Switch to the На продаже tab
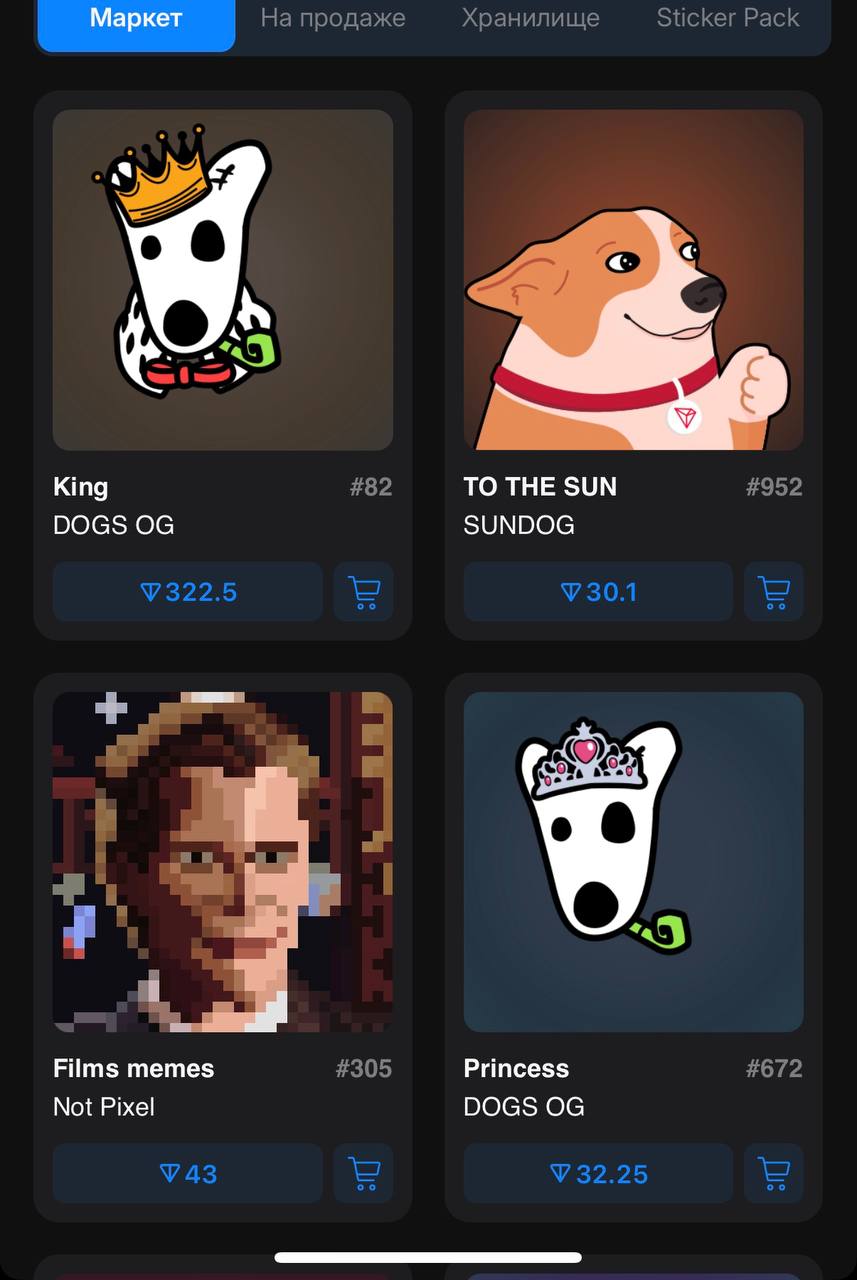 333,19
